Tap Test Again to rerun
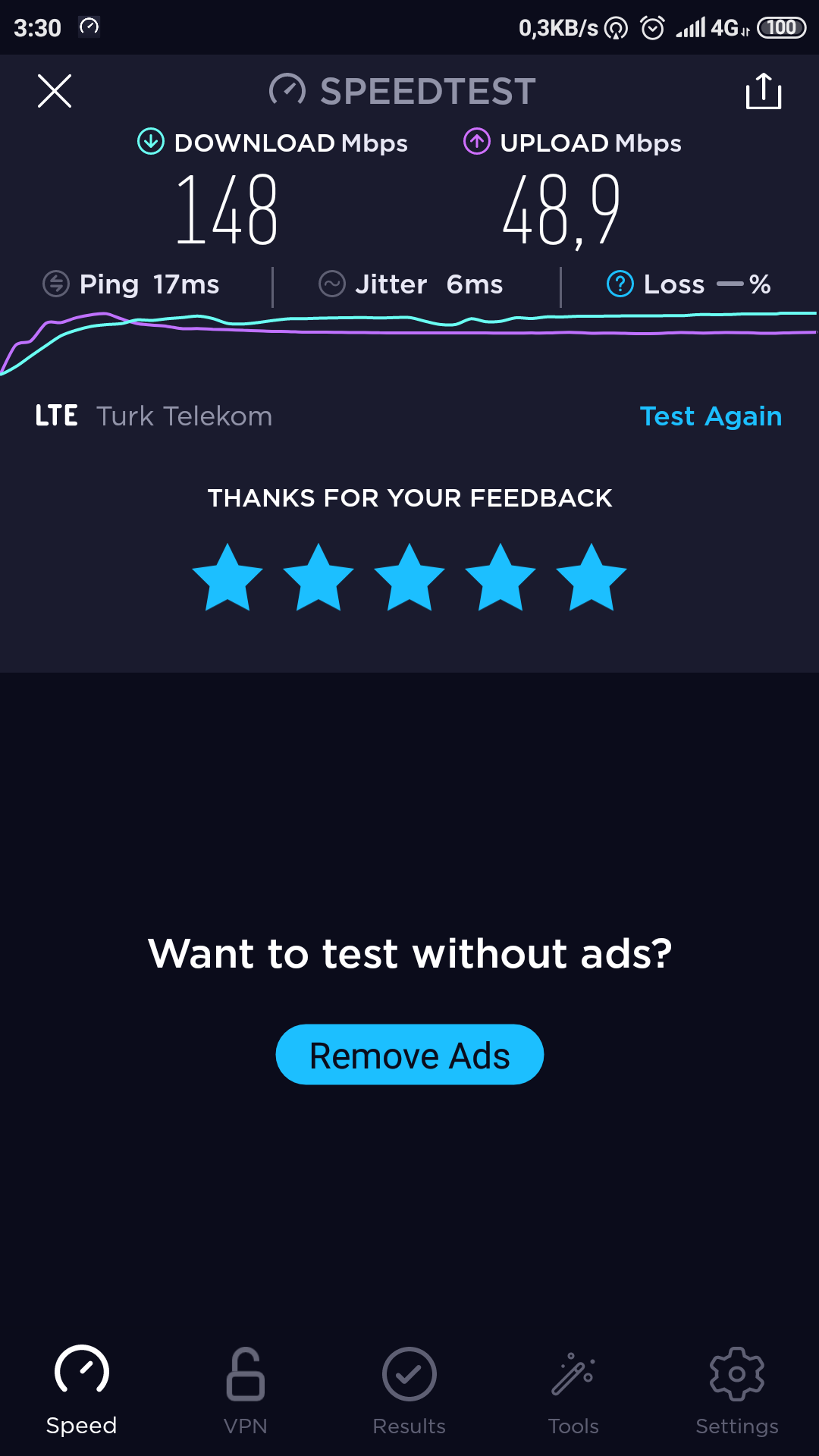 tap(711, 416)
